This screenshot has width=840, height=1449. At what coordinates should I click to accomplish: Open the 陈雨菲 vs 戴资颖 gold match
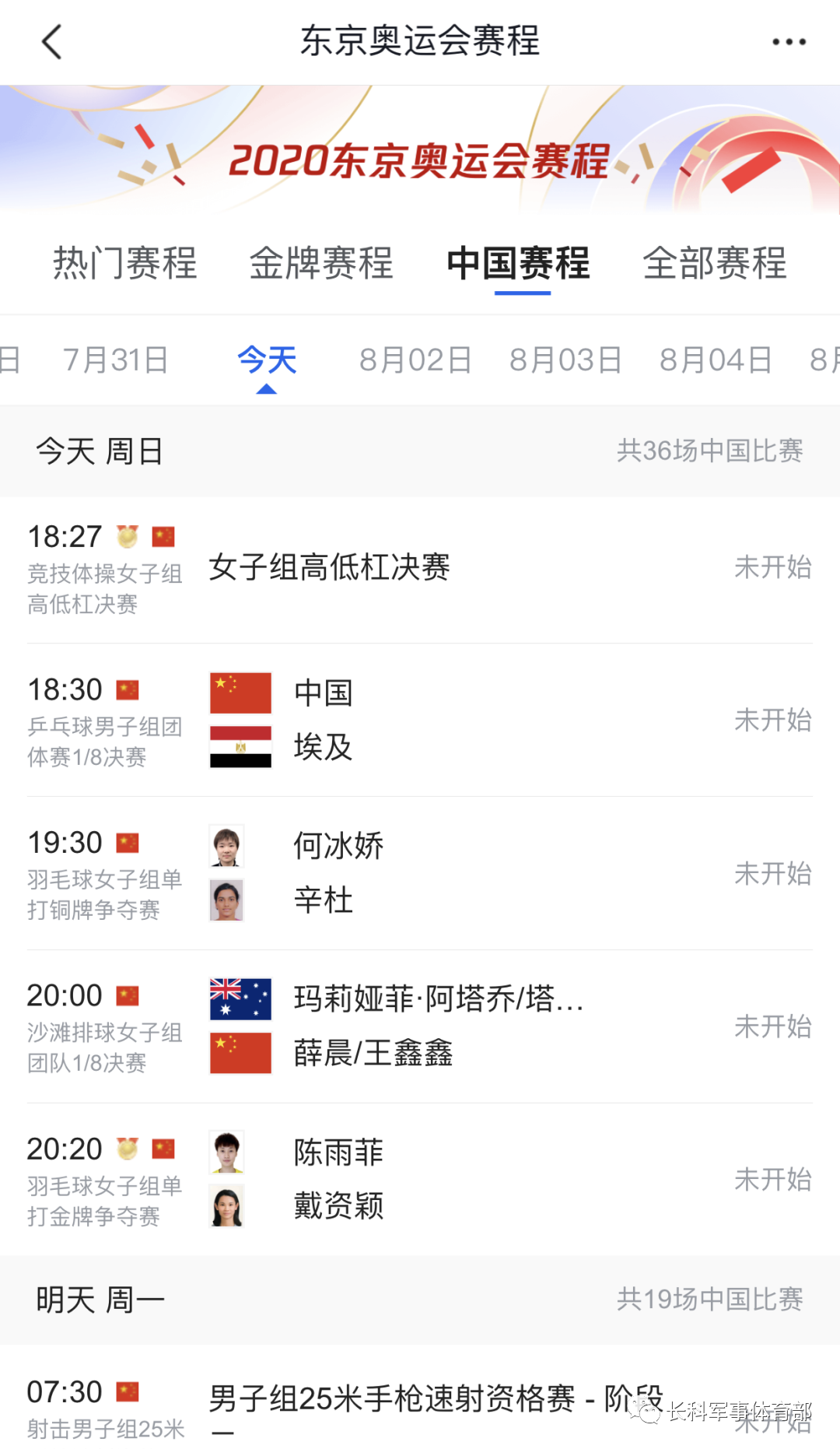[x=420, y=1179]
